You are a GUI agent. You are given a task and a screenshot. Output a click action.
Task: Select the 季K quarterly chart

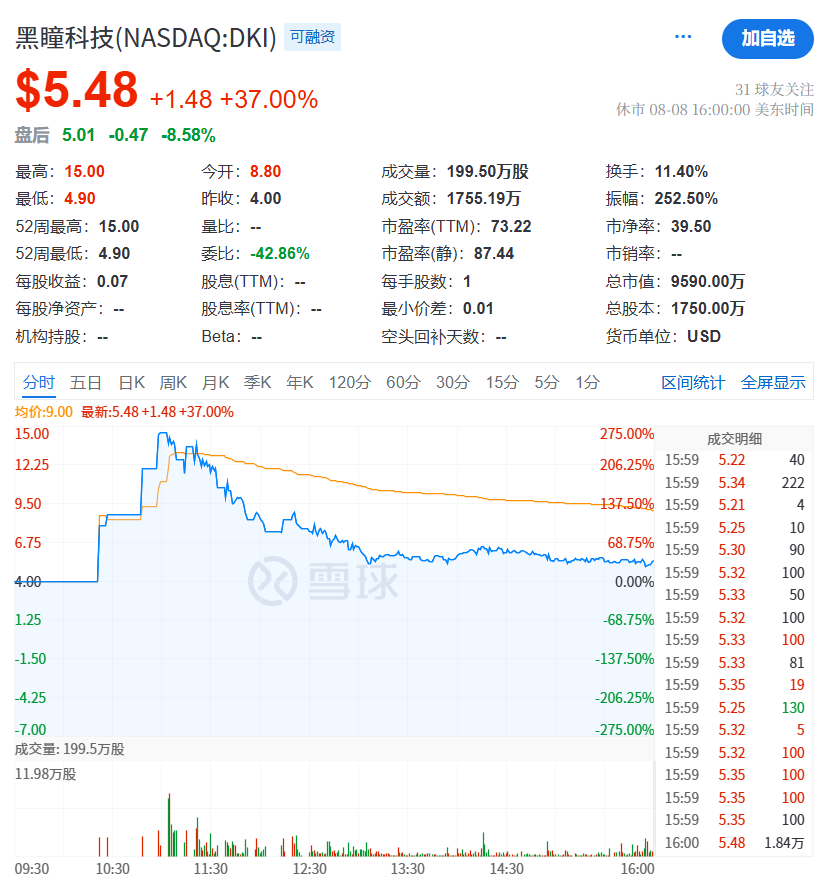[x=258, y=382]
